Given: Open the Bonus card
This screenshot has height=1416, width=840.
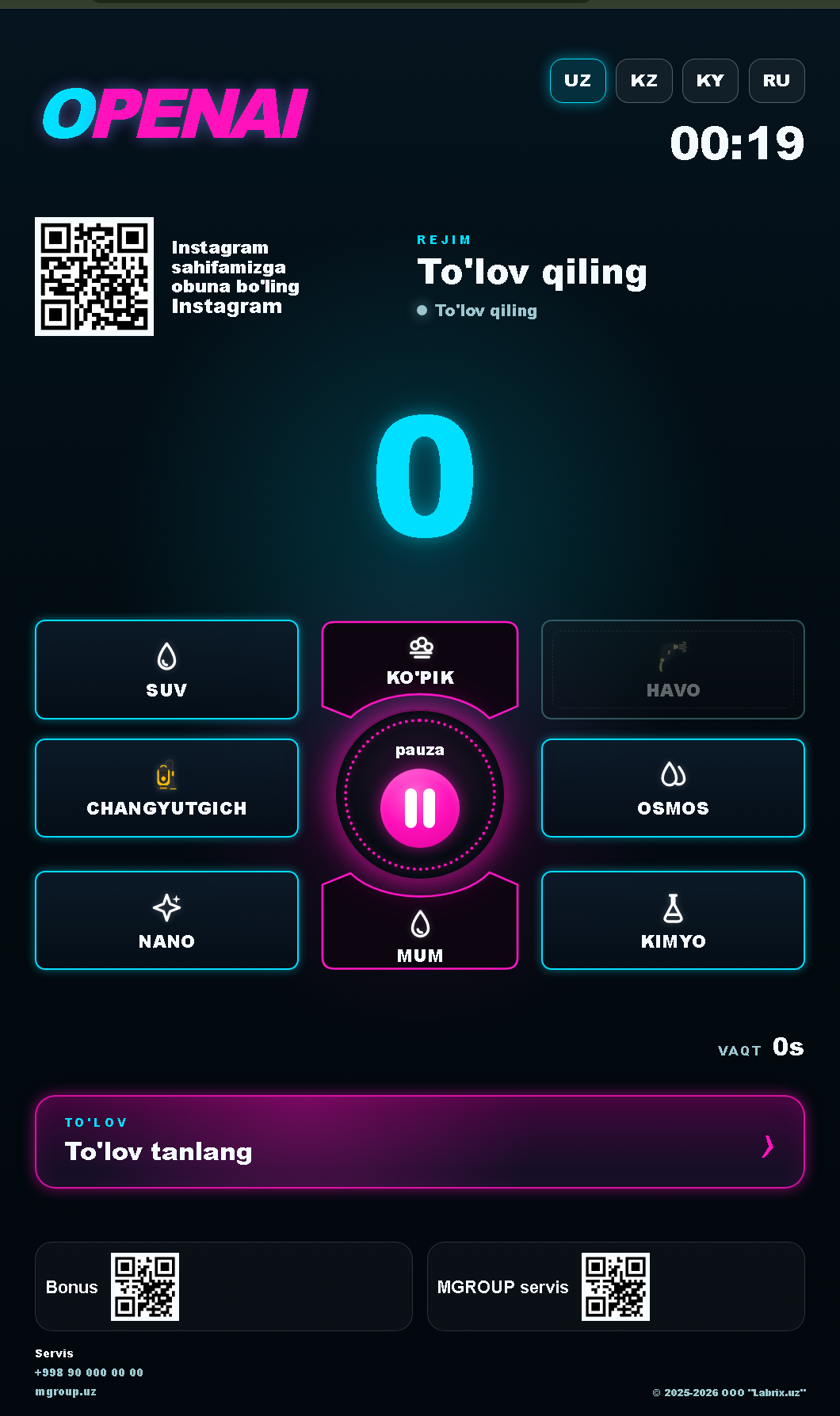Looking at the screenshot, I should click(223, 1286).
